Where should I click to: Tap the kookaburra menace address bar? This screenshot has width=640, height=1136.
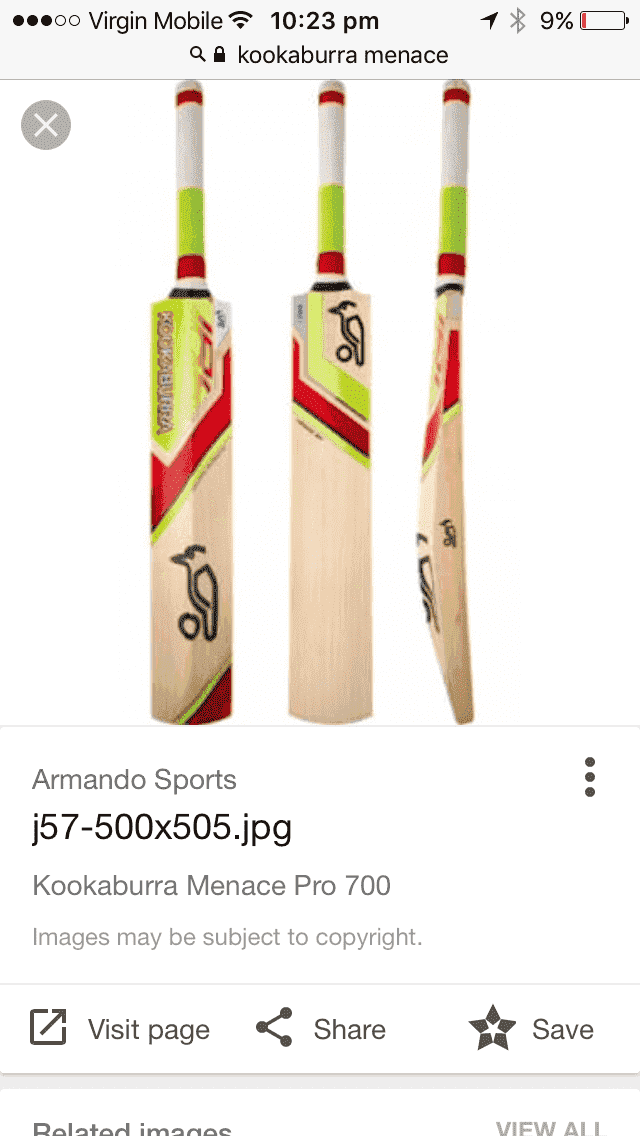point(320,55)
